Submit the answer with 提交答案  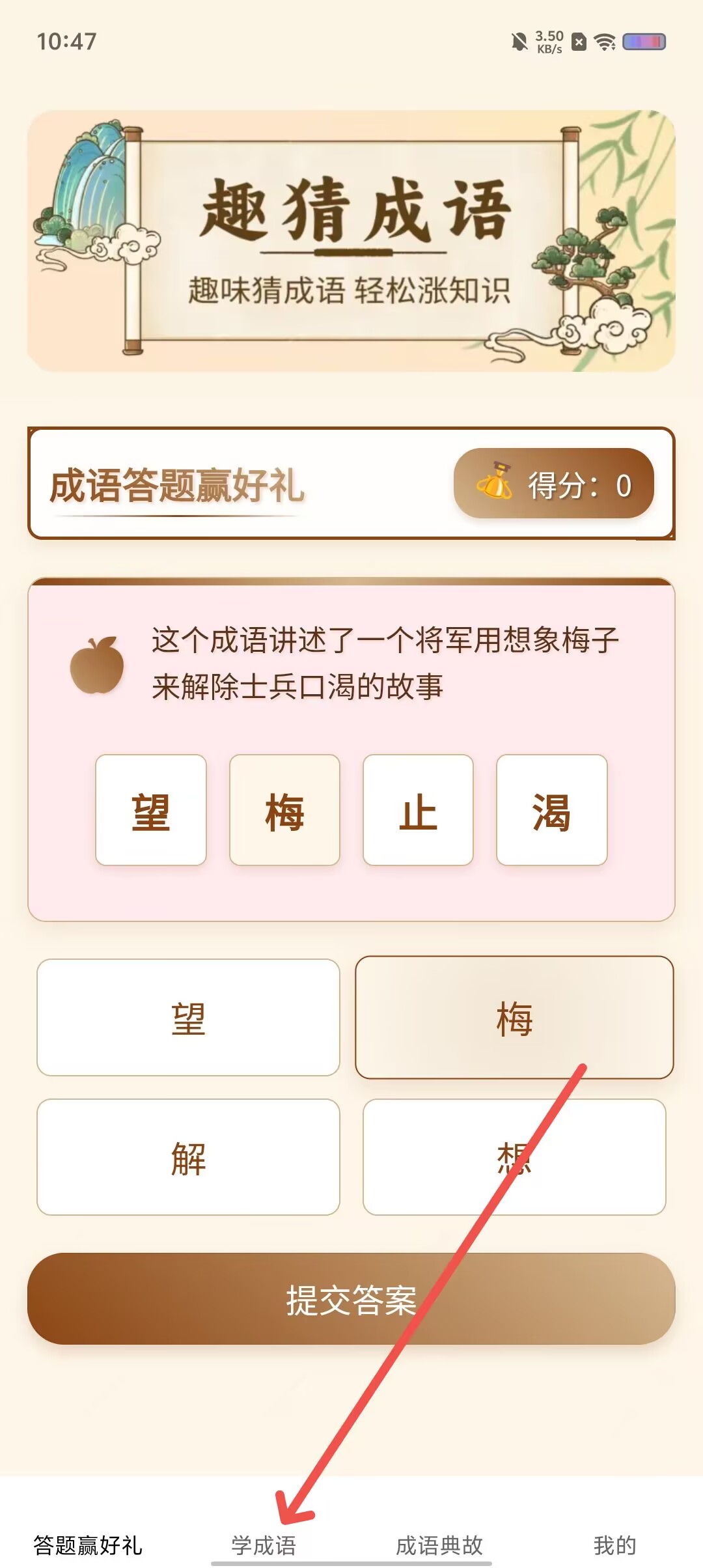[x=351, y=1298]
